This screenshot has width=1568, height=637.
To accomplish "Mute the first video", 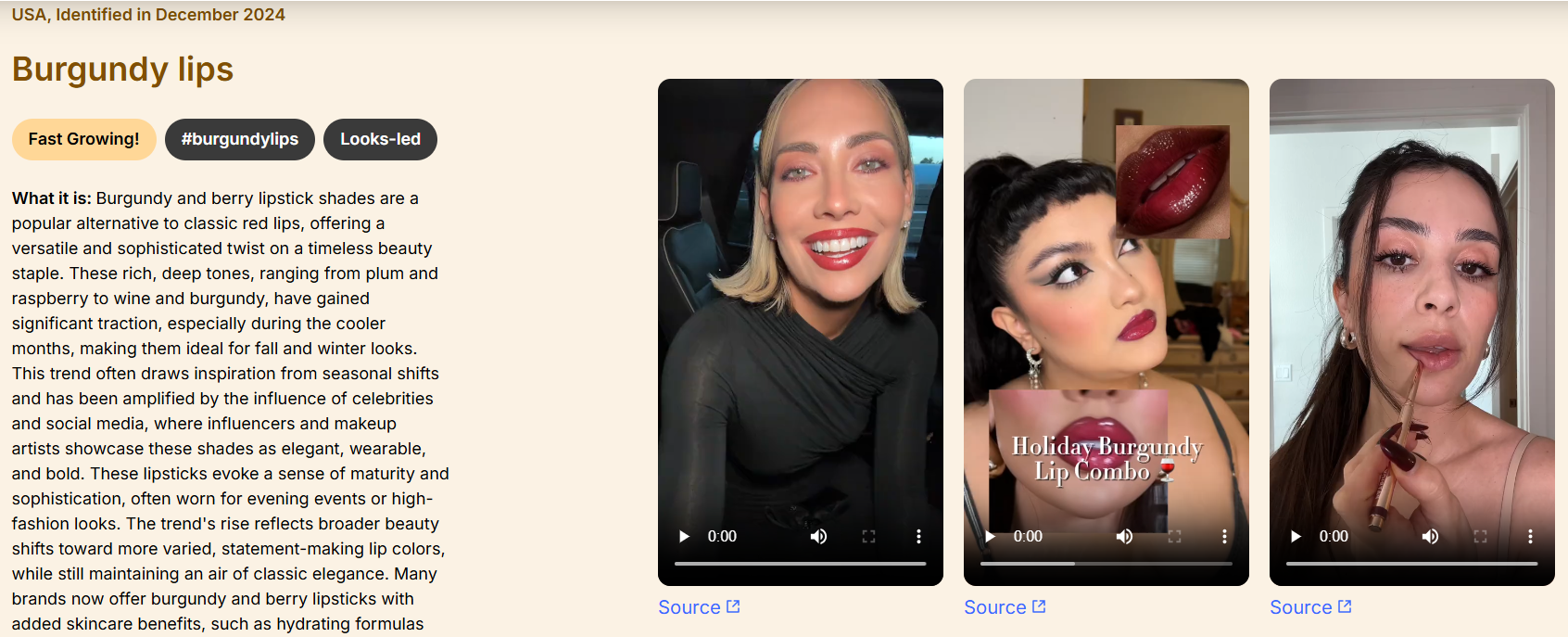I will click(818, 536).
